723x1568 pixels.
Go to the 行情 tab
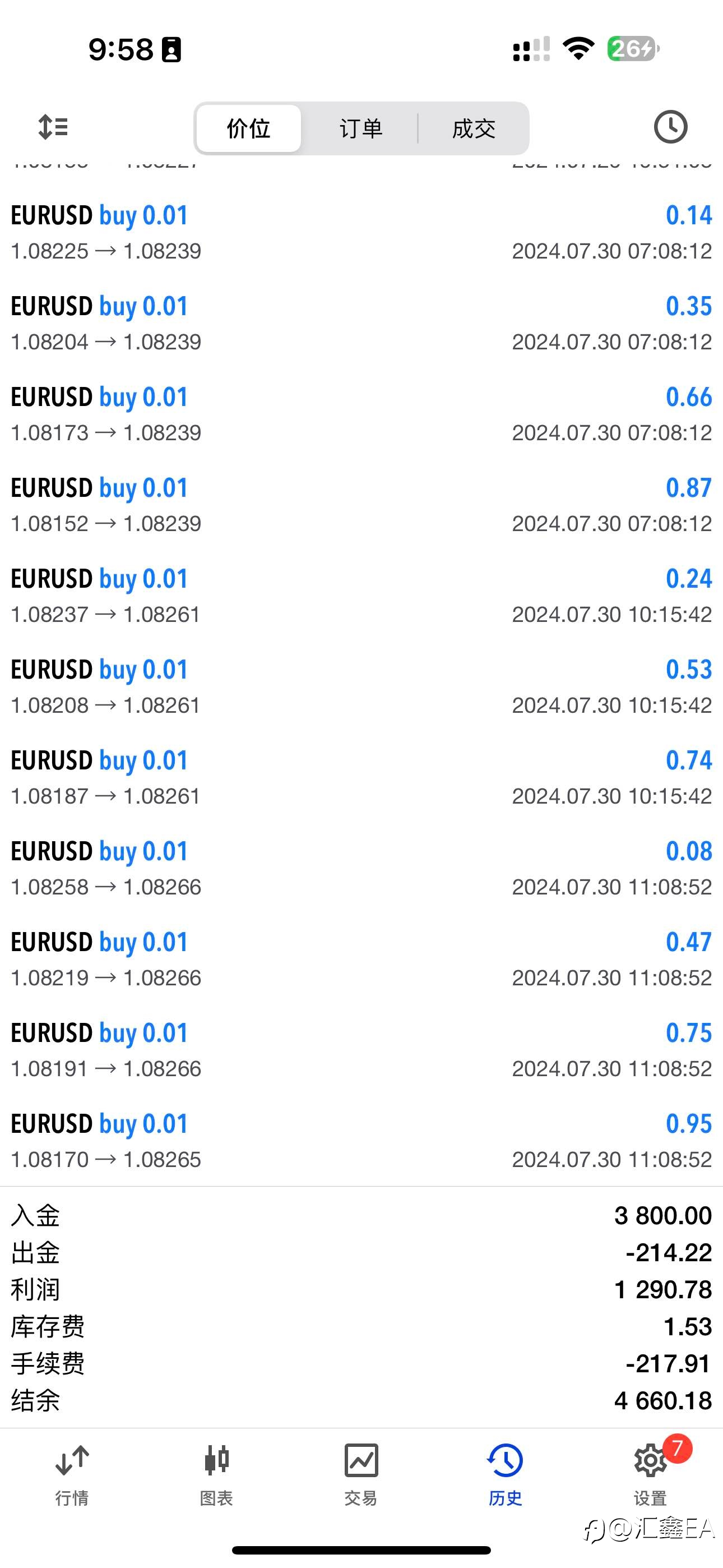pyautogui.click(x=72, y=1474)
